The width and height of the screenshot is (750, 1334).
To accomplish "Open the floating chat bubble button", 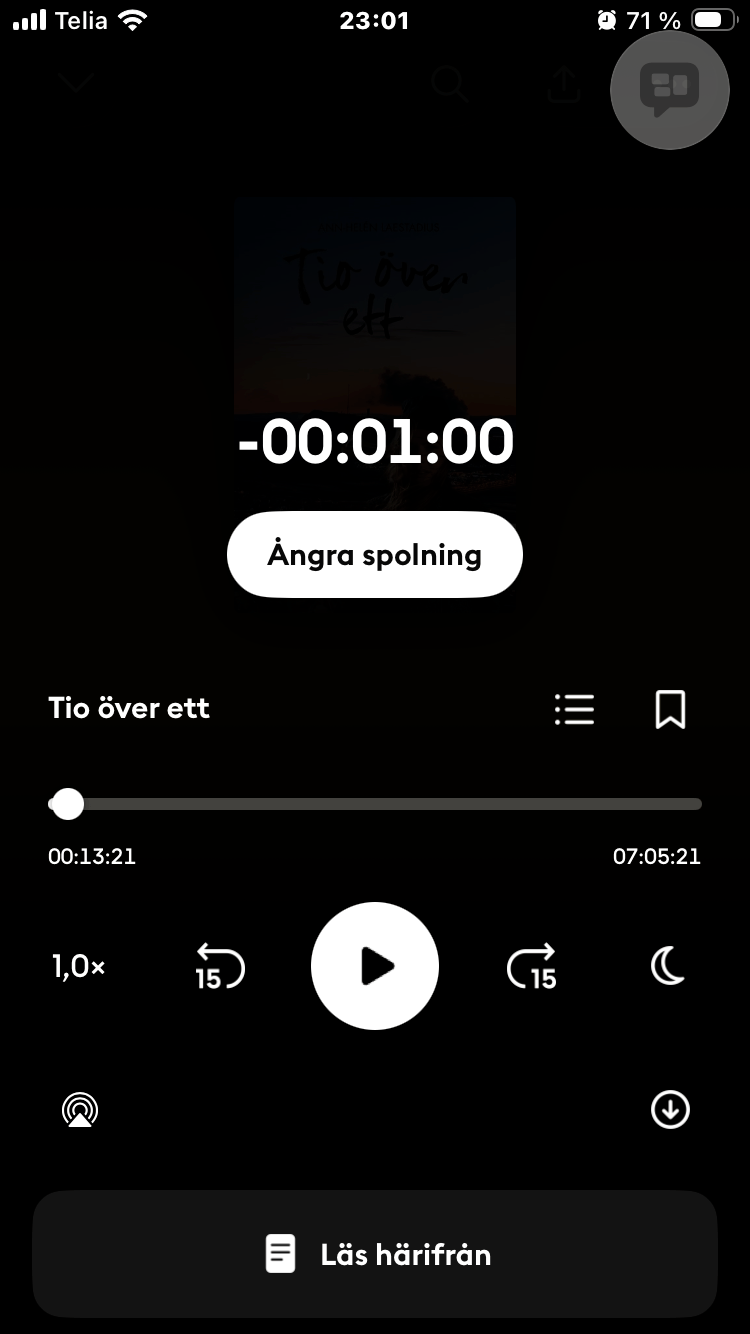I will (x=669, y=90).
